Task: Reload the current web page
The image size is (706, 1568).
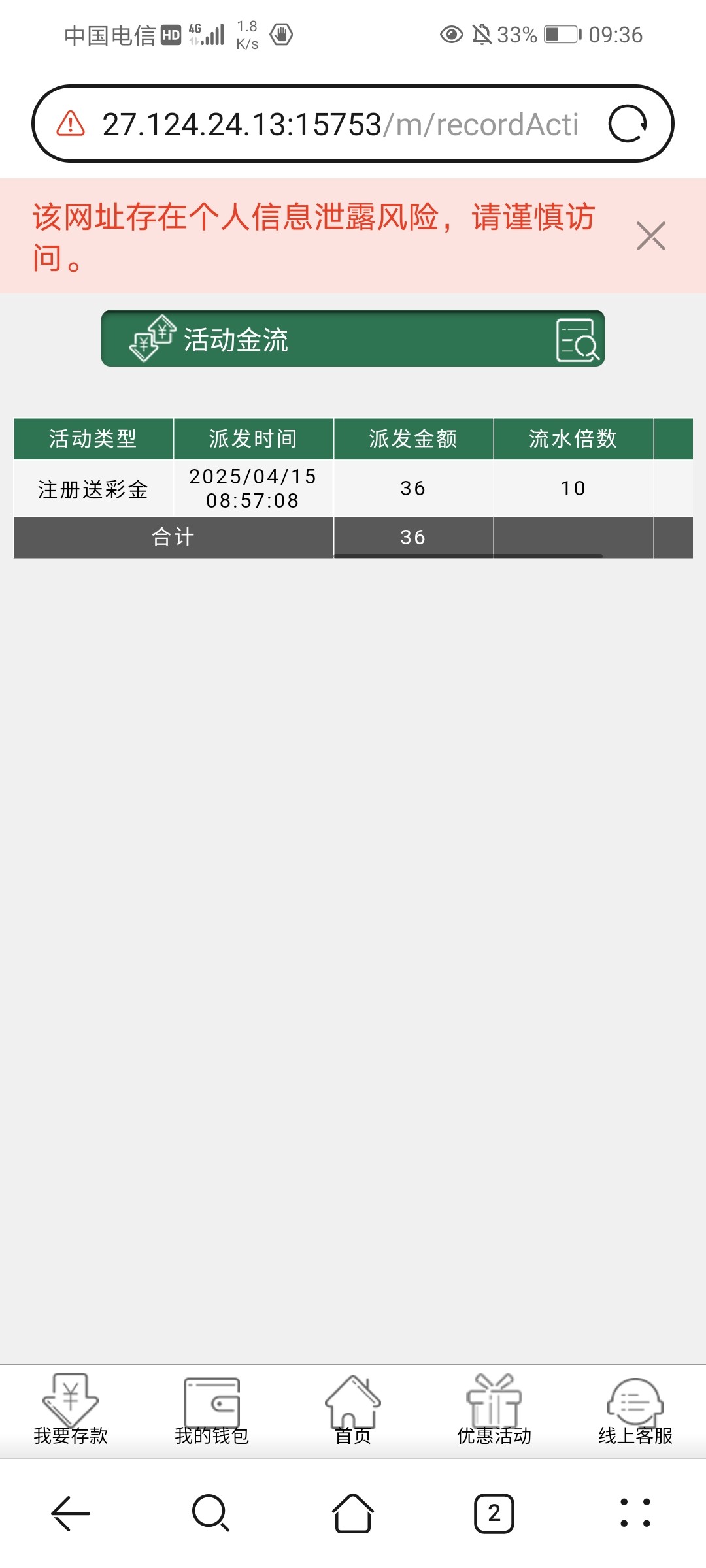Action: [628, 124]
